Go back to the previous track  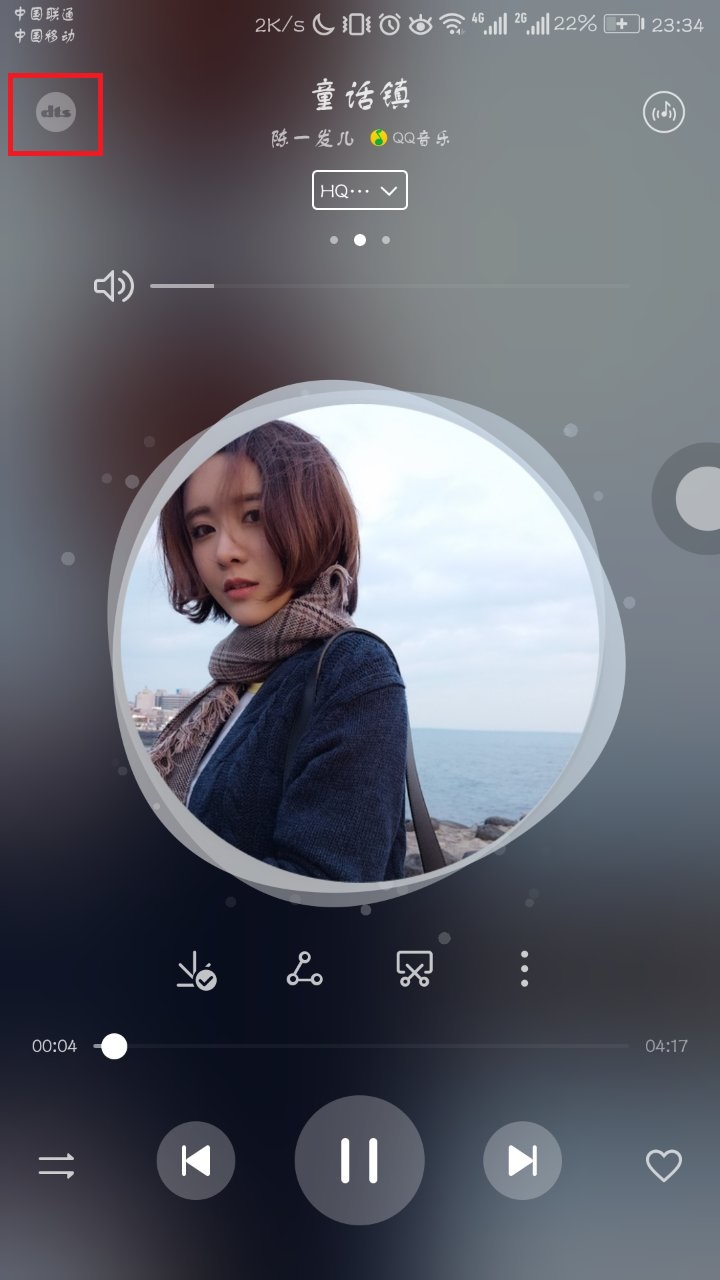(197, 1158)
